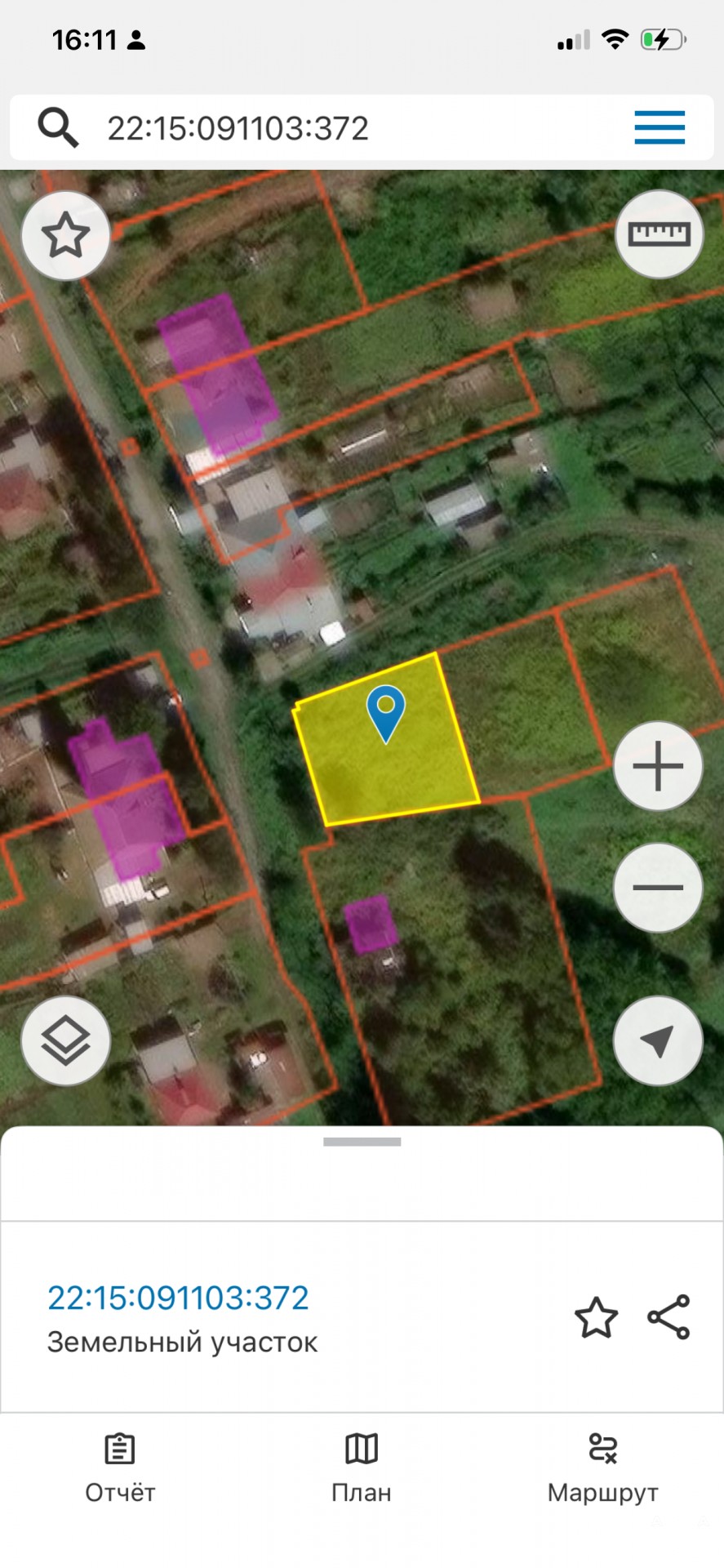Open parcel details via 22:15:091103:372 link
This screenshot has height=1568, width=724.
pyautogui.click(x=178, y=1298)
